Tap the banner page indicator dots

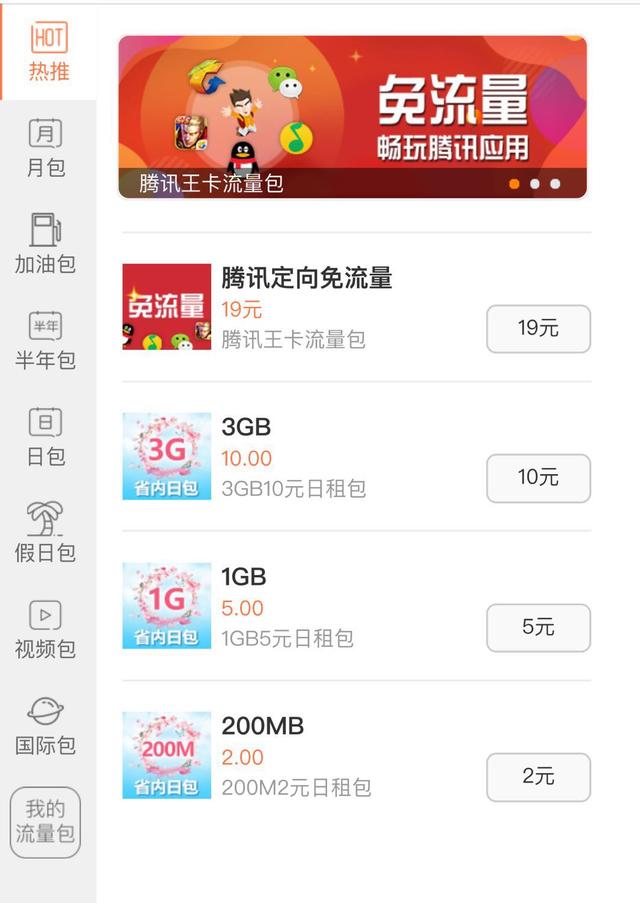click(x=535, y=184)
